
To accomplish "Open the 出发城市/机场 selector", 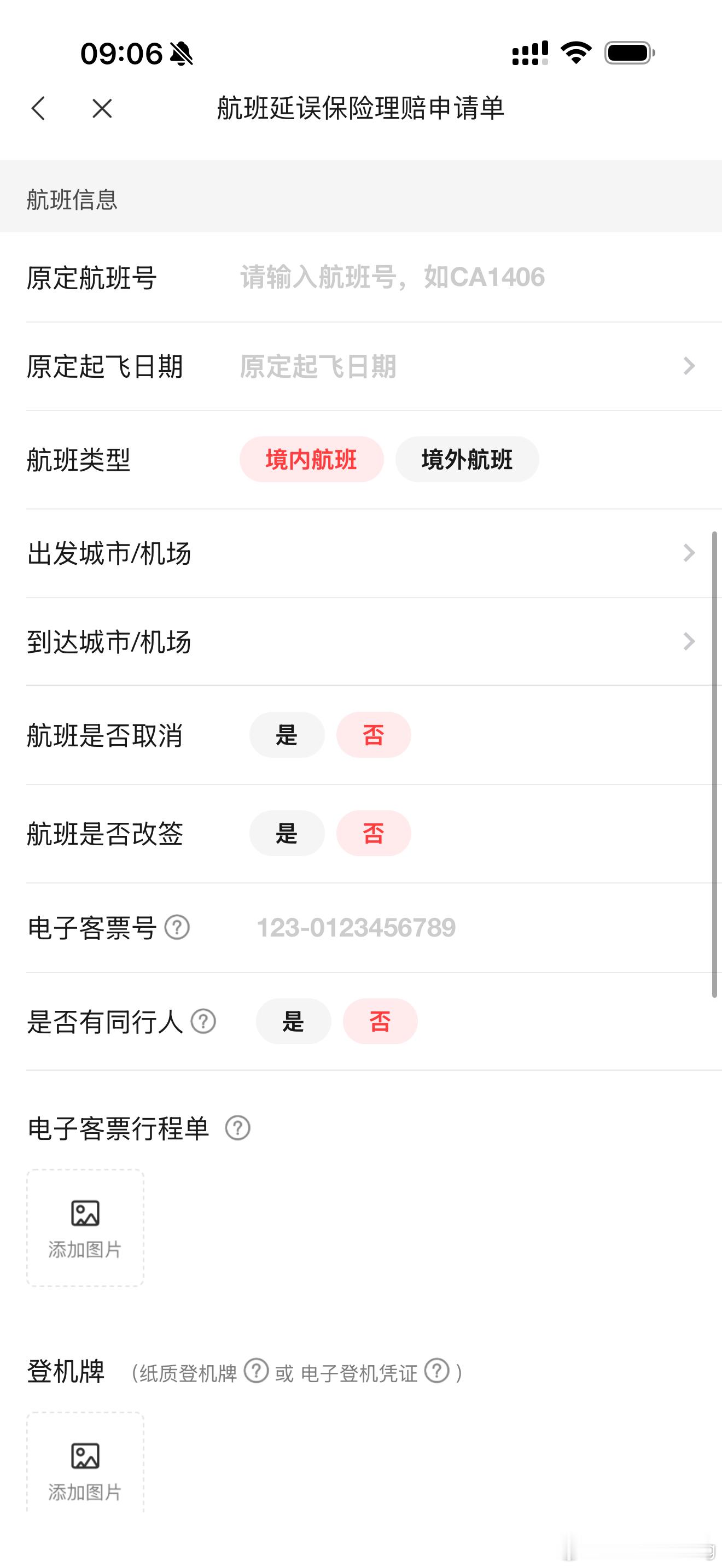I will [x=365, y=553].
